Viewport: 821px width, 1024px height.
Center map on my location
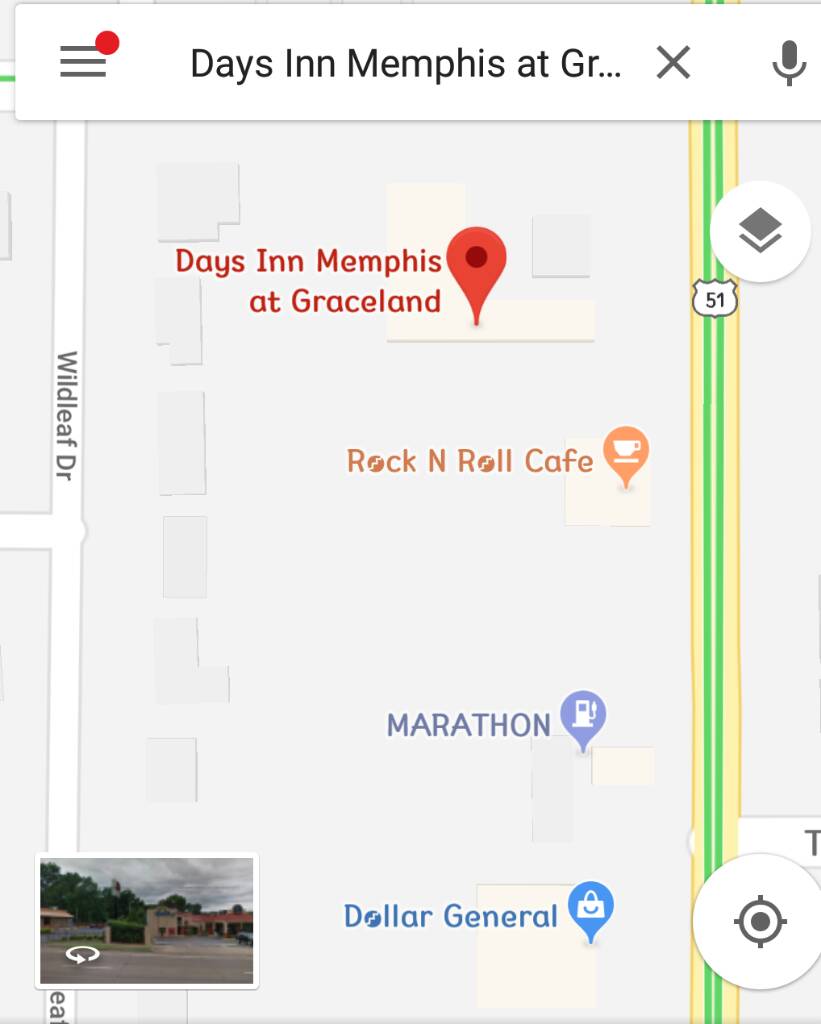point(759,920)
